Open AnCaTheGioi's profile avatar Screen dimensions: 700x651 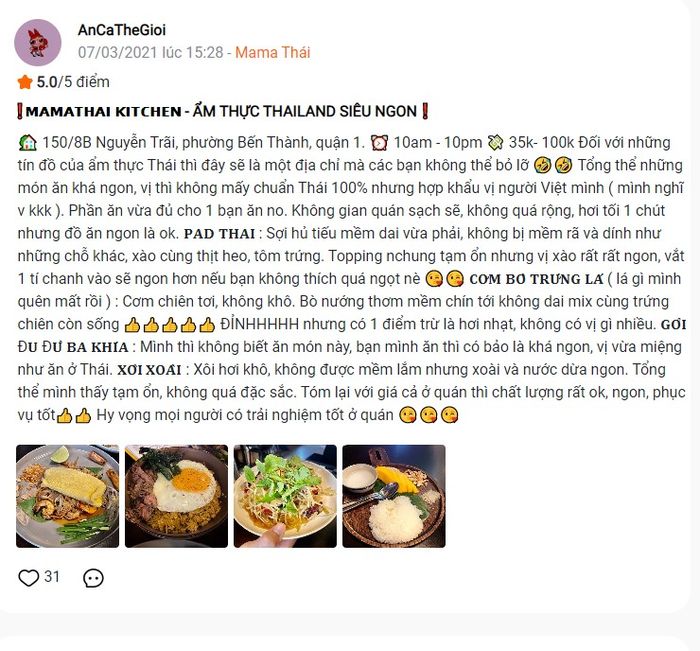click(37, 42)
